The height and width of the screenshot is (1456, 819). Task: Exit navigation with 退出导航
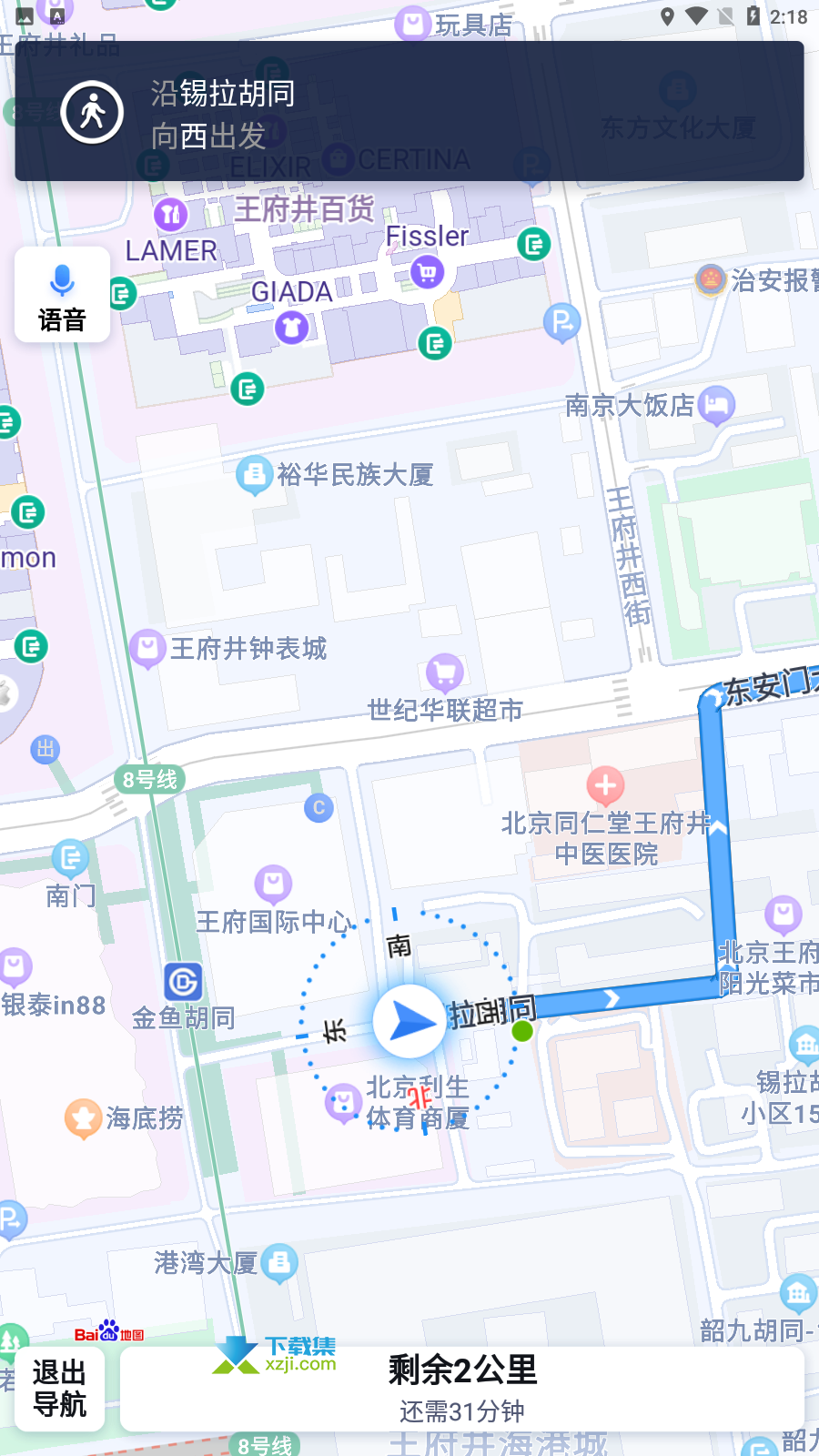tap(60, 1389)
